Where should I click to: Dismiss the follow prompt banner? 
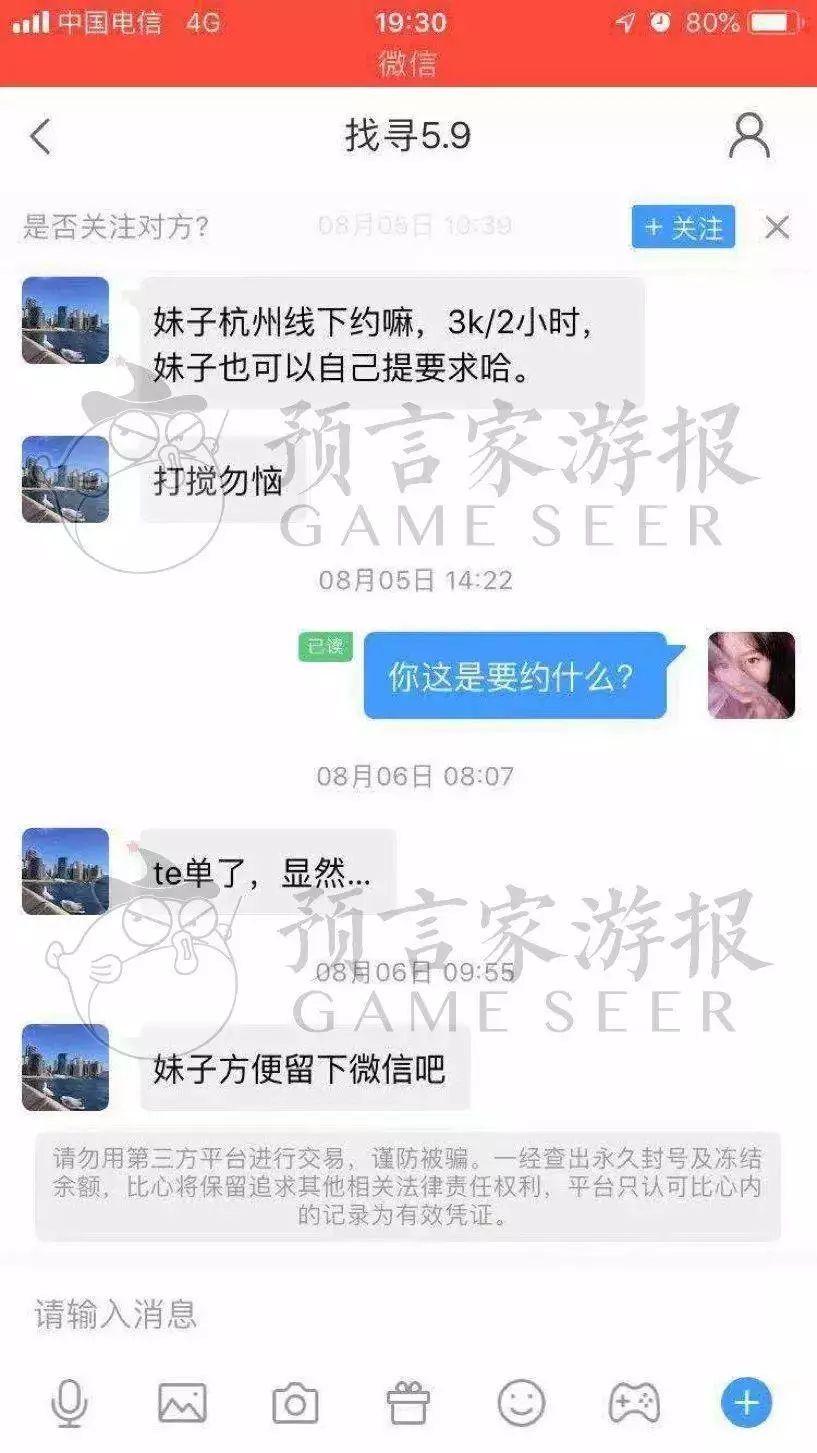pyautogui.click(x=777, y=227)
